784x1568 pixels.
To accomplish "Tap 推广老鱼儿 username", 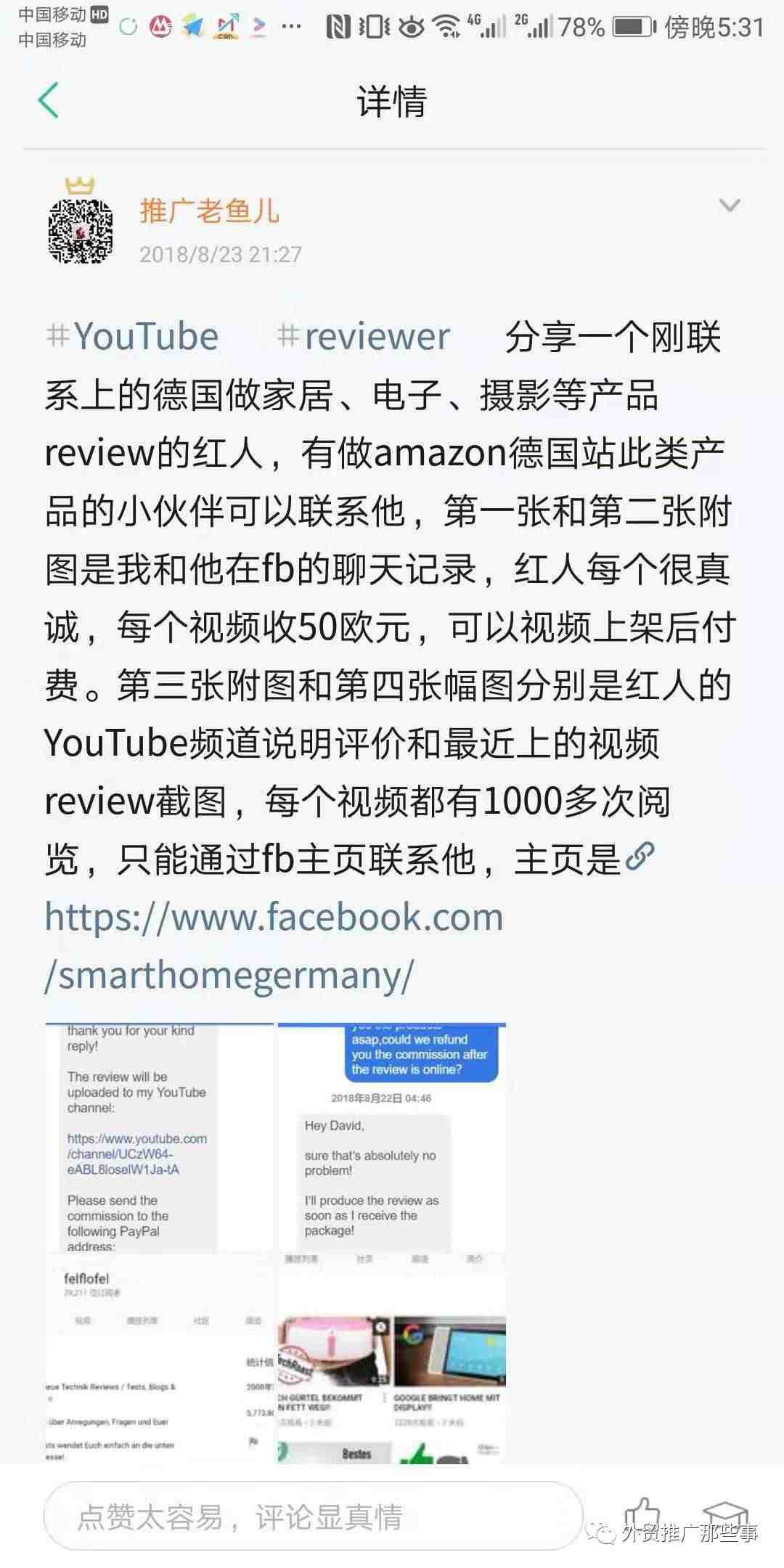I will click(x=210, y=211).
